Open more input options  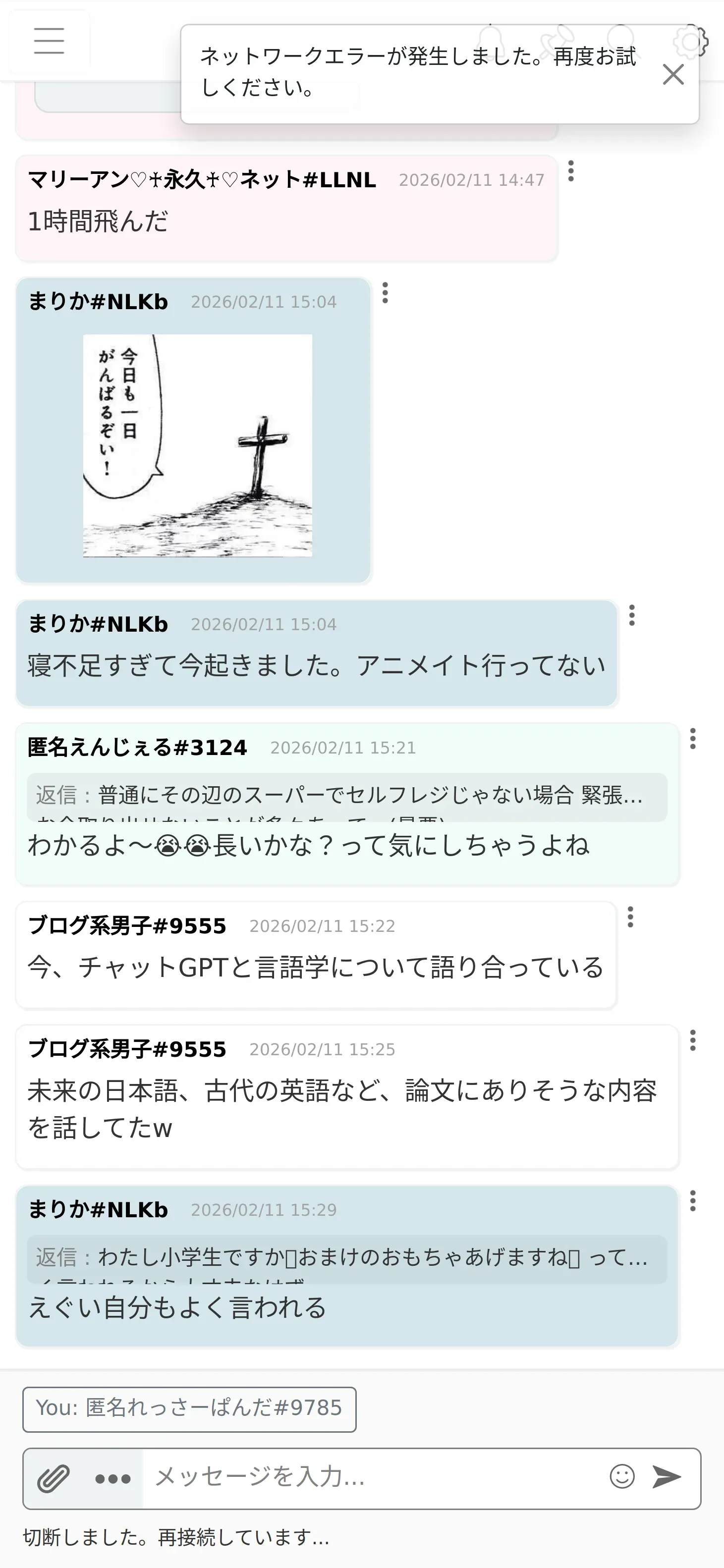click(113, 1478)
